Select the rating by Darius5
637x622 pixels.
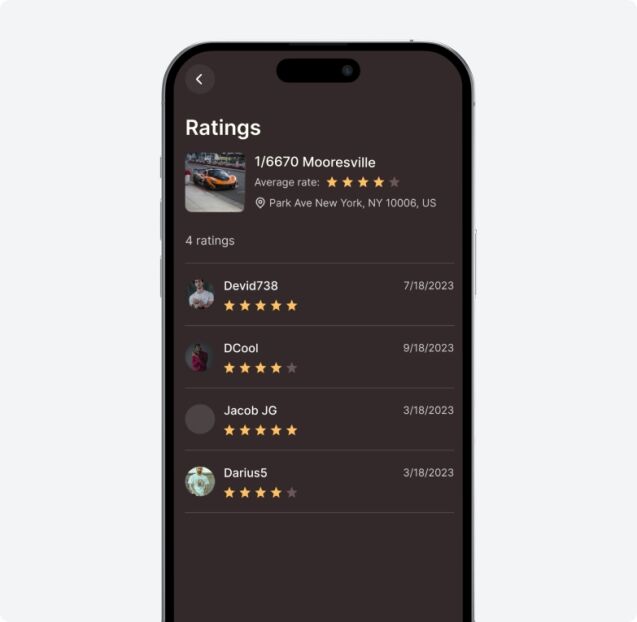point(318,481)
